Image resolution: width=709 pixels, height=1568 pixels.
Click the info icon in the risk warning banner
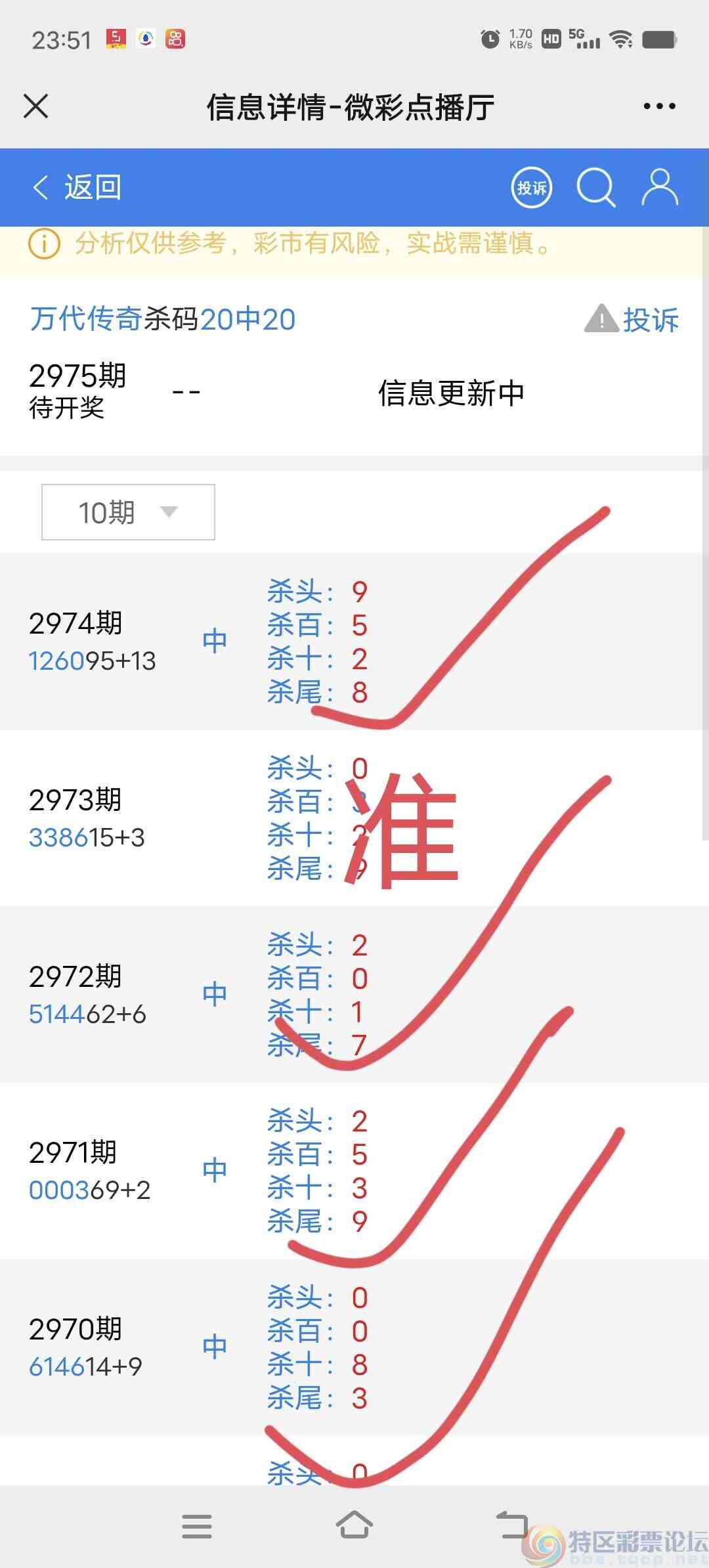coord(43,244)
